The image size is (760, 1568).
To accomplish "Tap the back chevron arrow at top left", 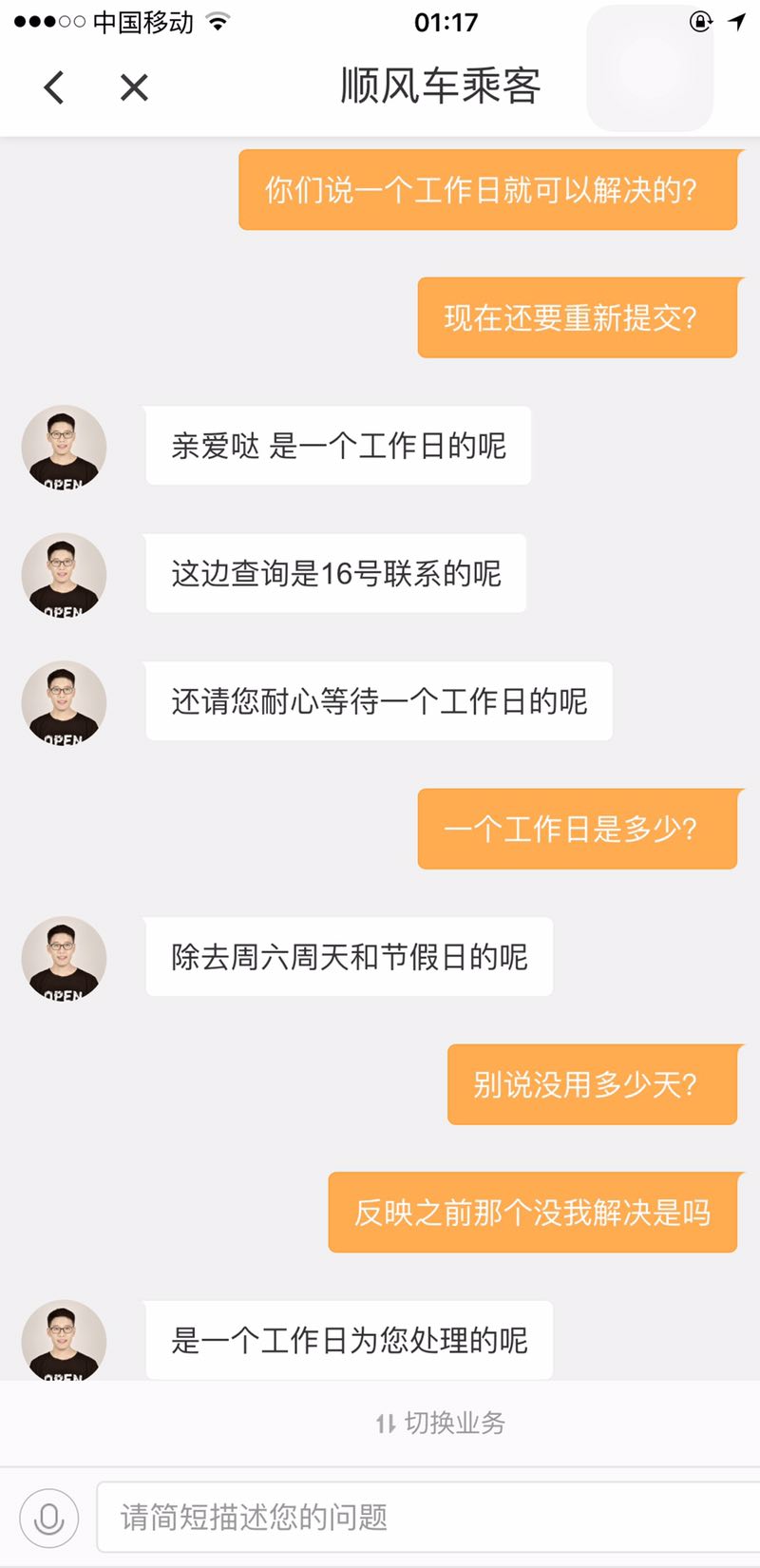I will (x=54, y=86).
